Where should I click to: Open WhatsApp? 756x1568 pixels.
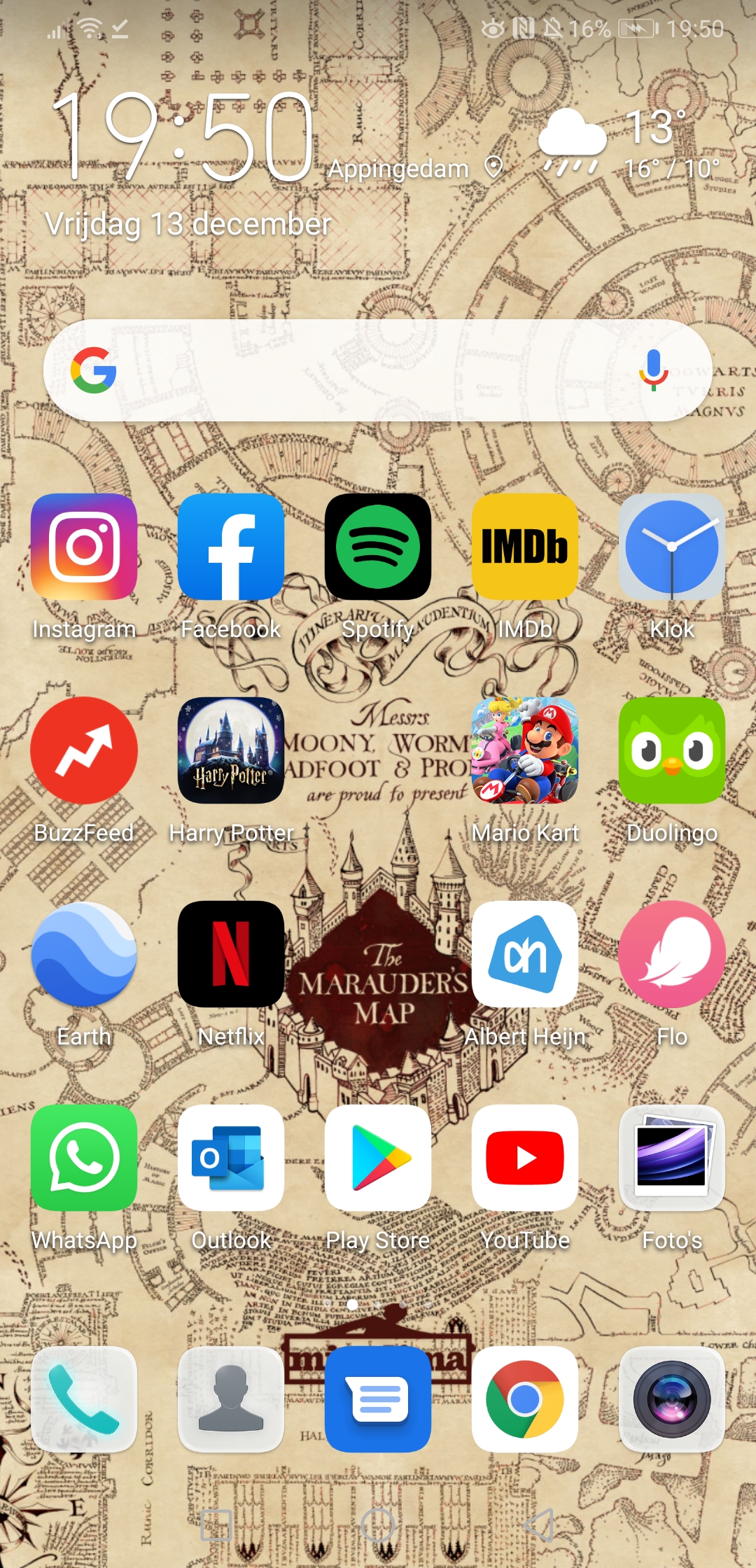click(x=84, y=1158)
